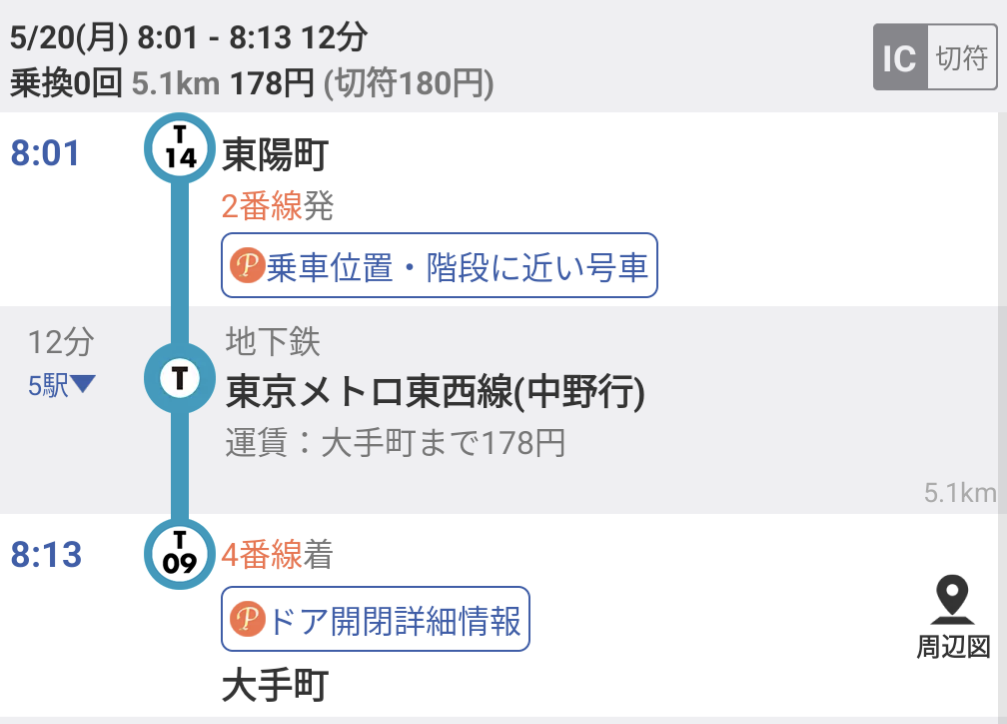This screenshot has width=1007, height=724.
Task: Switch fare display to 切符
Action: click(962, 58)
